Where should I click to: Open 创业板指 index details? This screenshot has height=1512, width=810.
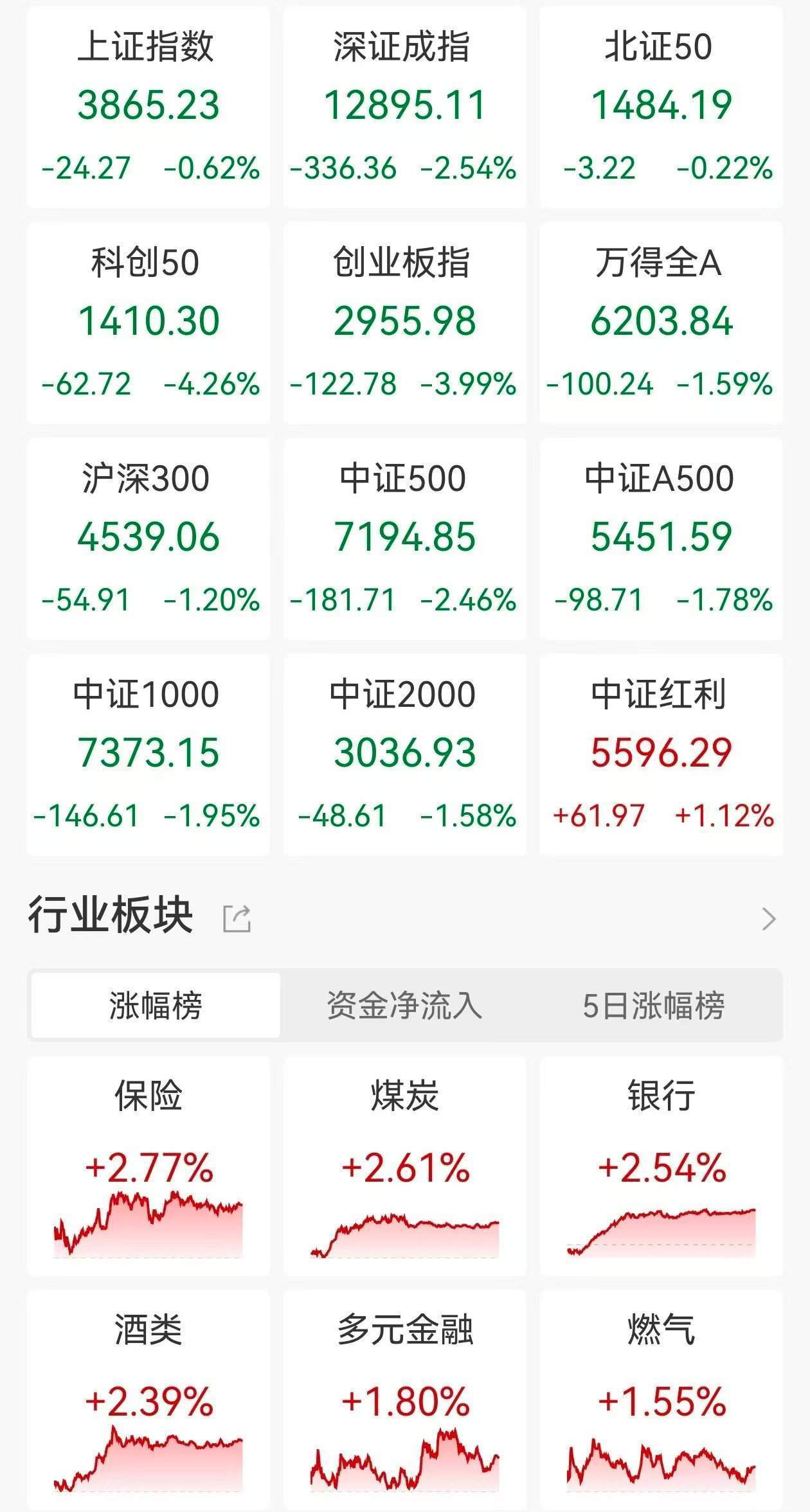pos(404,323)
